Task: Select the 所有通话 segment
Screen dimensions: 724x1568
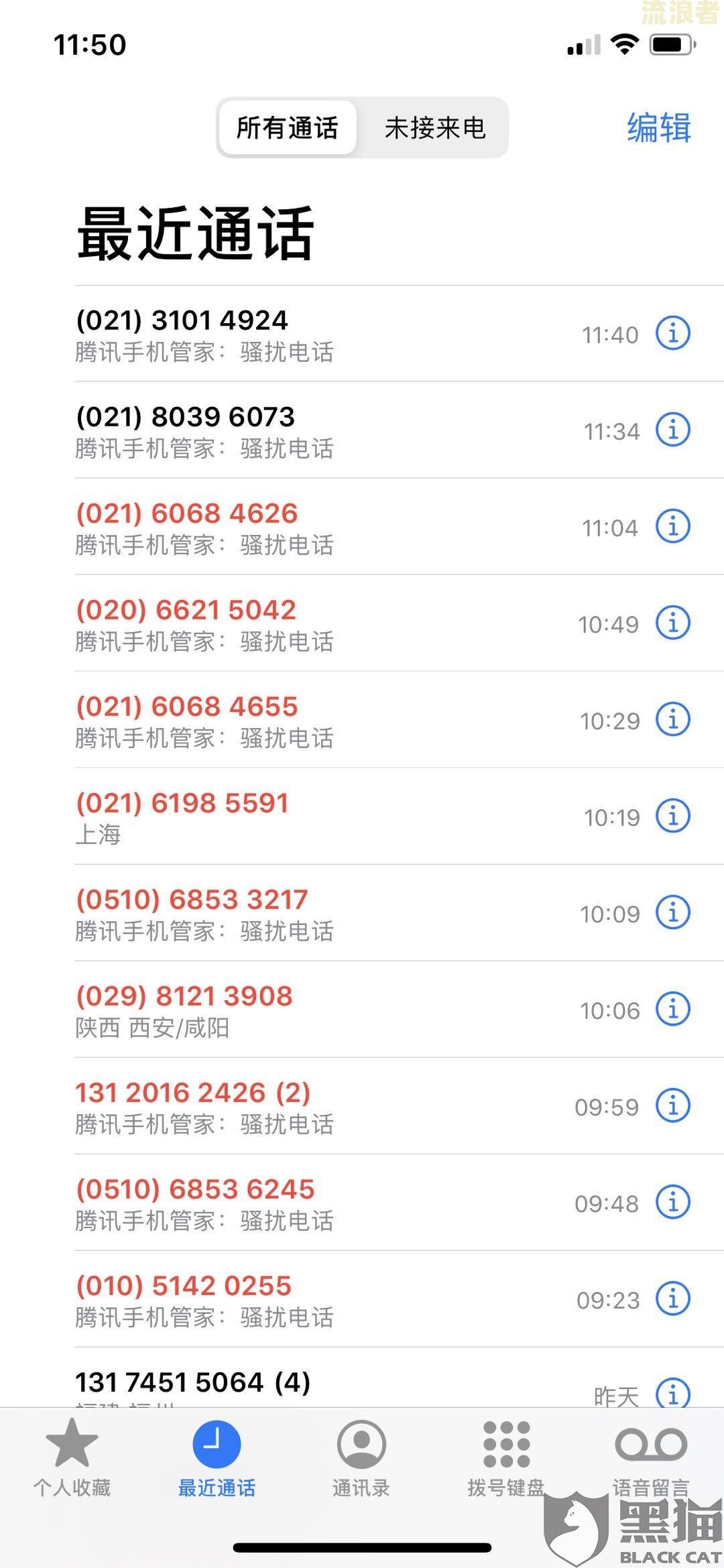Action: coord(288,128)
